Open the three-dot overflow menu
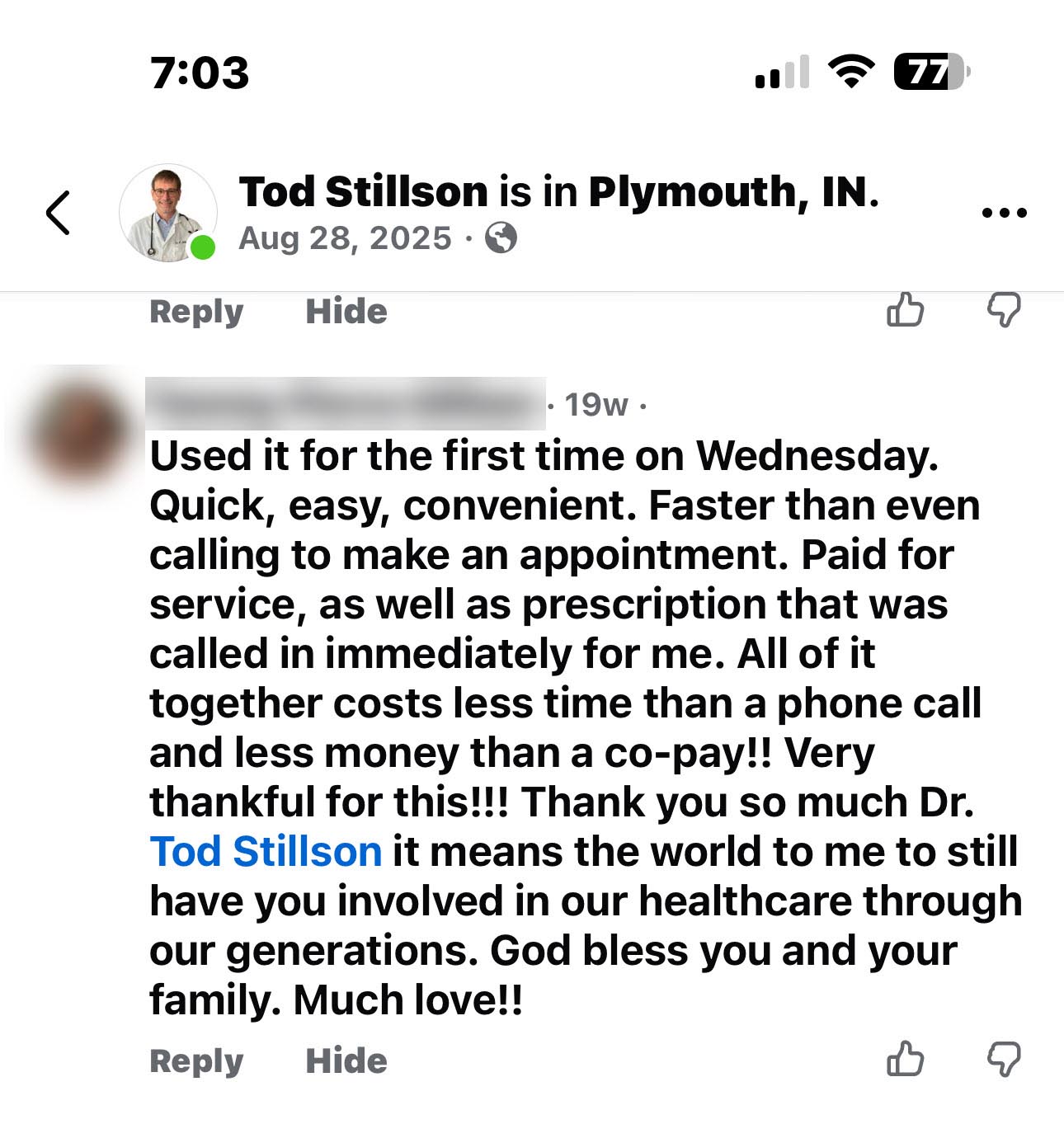Image resolution: width=1064 pixels, height=1124 pixels. pyautogui.click(x=1004, y=213)
